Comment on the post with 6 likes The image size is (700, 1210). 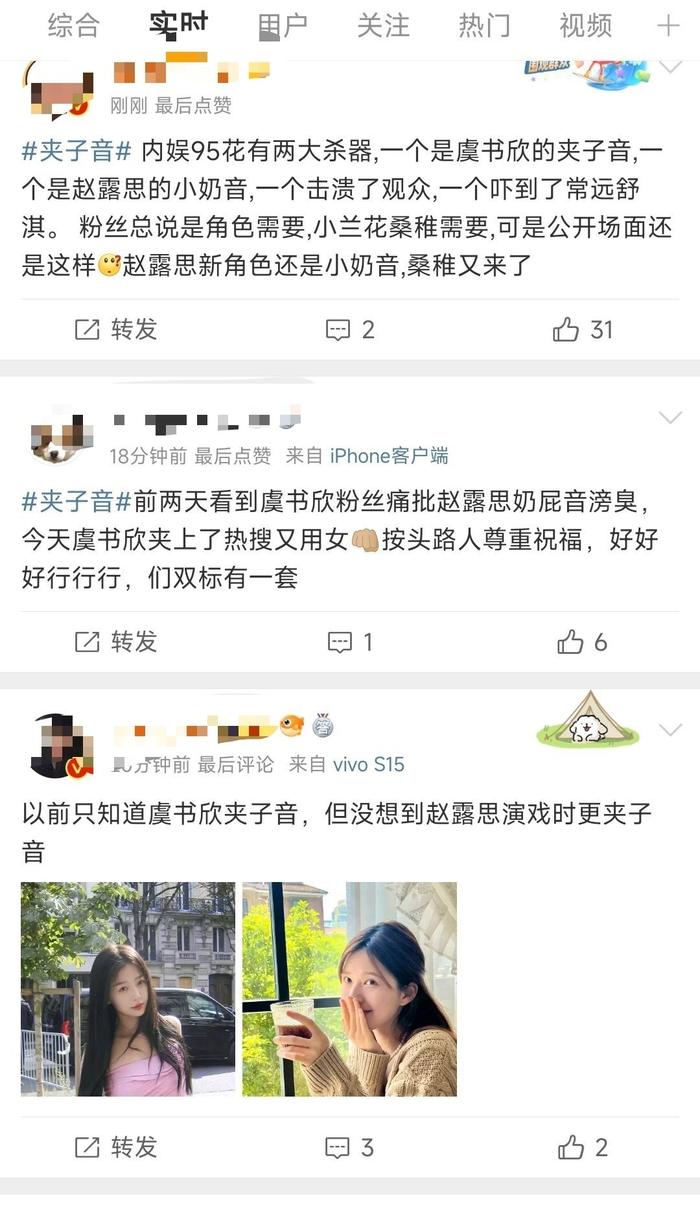pos(350,641)
